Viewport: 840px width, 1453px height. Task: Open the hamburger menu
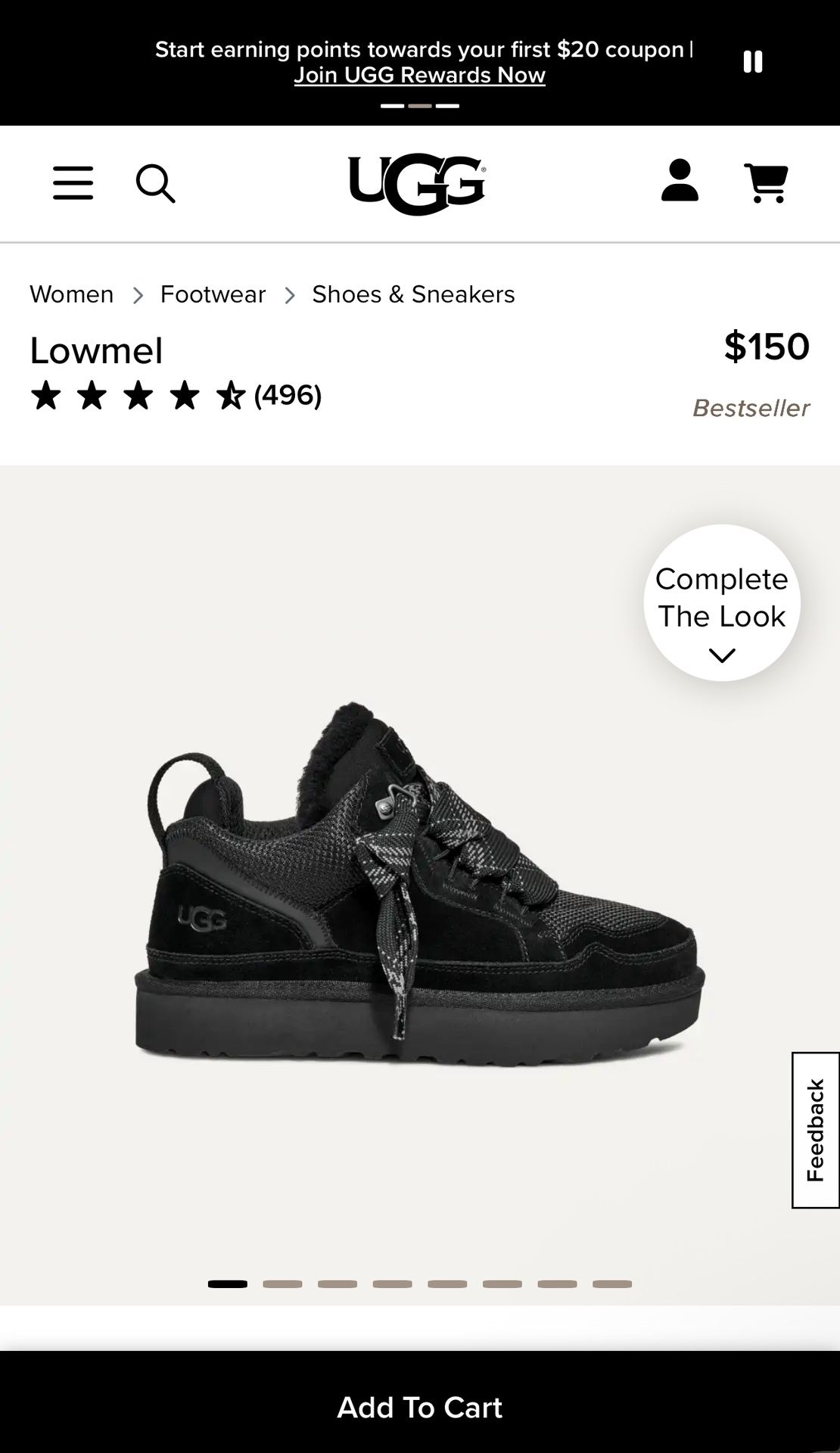pyautogui.click(x=73, y=183)
